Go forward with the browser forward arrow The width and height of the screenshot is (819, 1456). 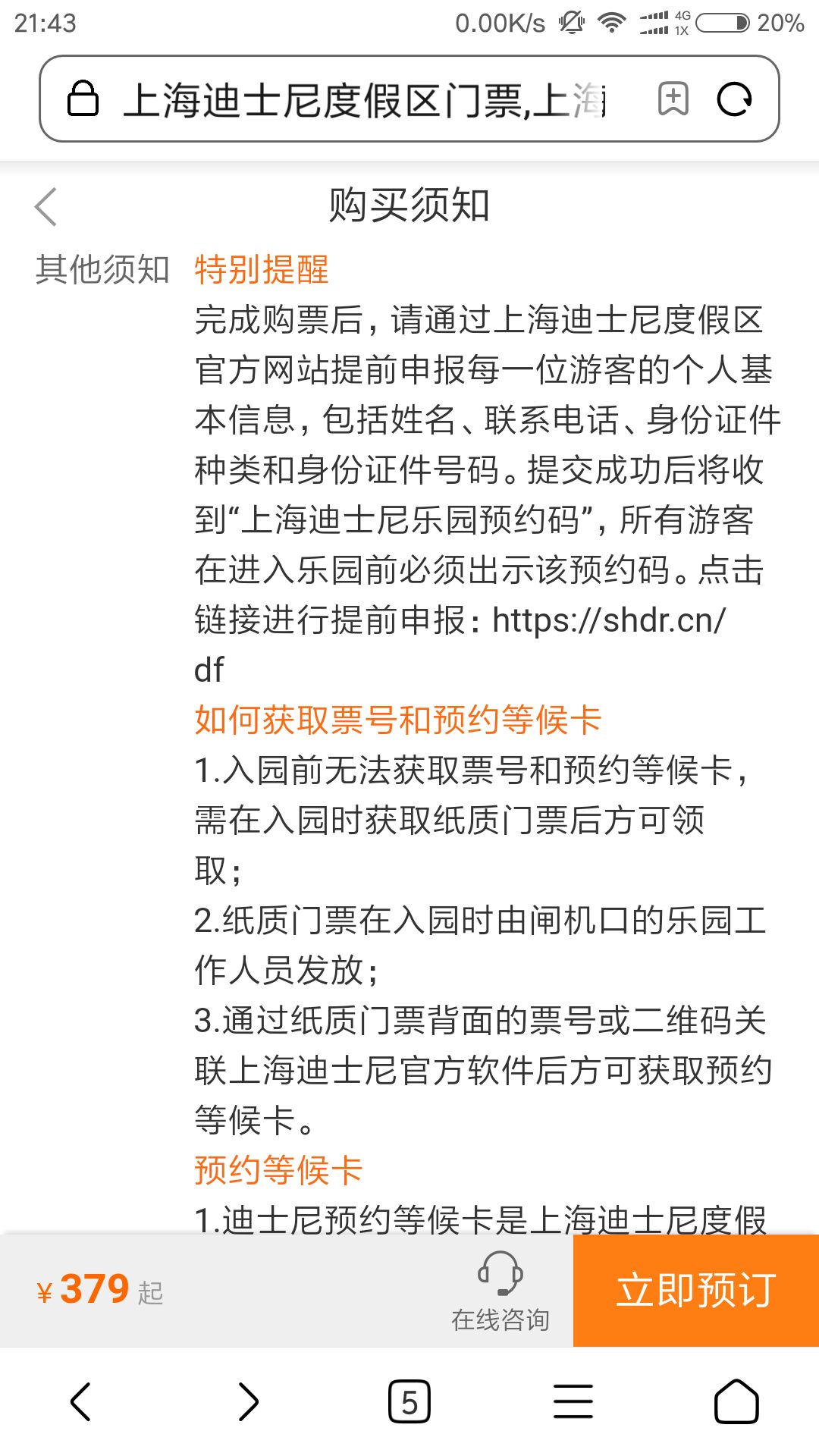(x=248, y=1401)
